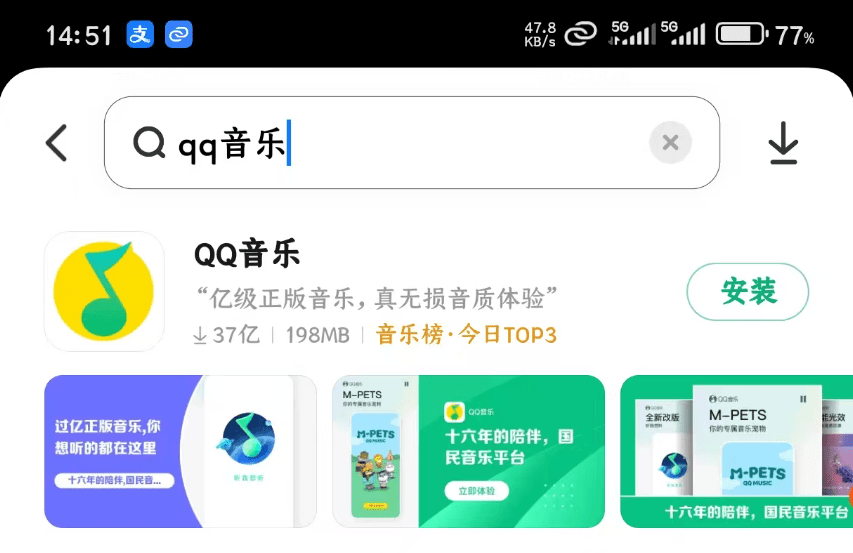This screenshot has height=553, width=853.
Task: Clear the search text
Action: pos(670,143)
